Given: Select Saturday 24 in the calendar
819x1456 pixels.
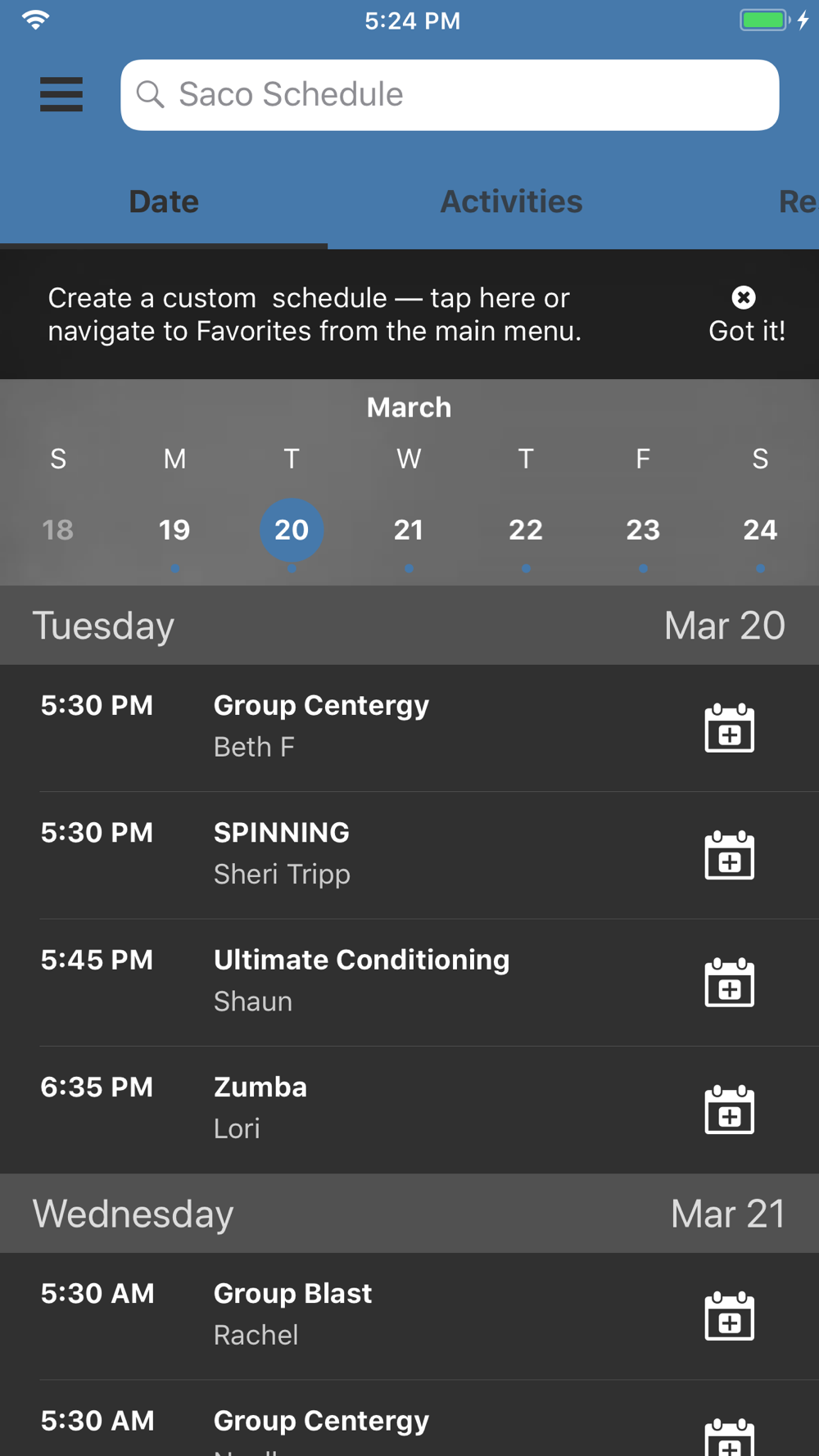Looking at the screenshot, I should tap(760, 530).
